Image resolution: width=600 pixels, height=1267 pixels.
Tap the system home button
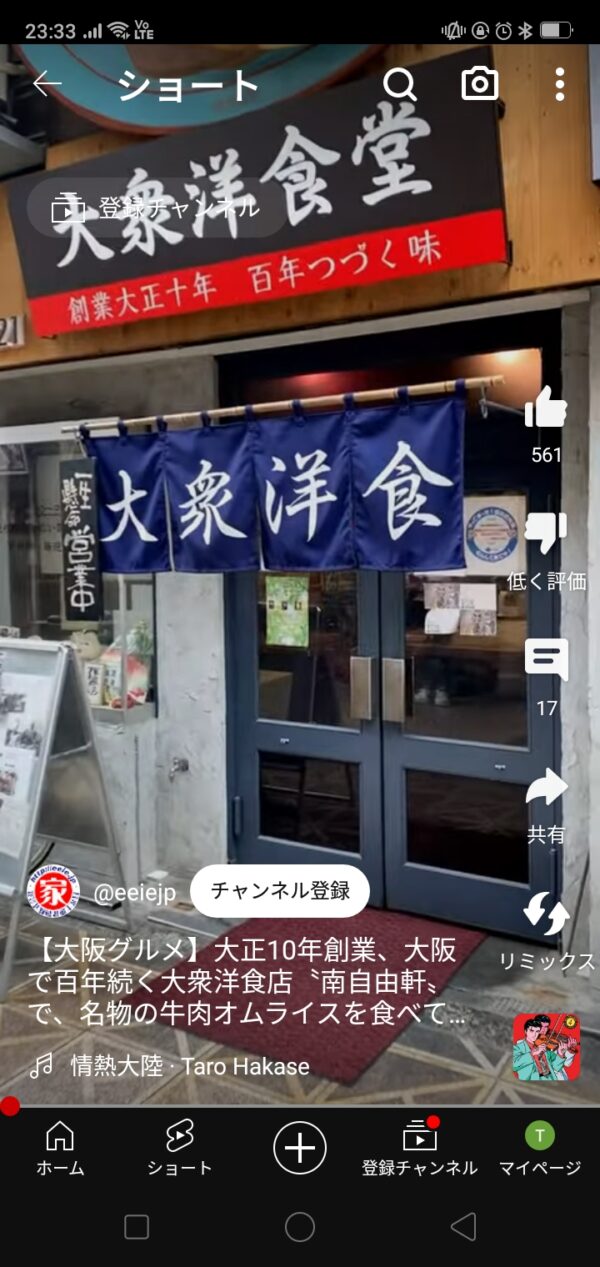(300, 1227)
